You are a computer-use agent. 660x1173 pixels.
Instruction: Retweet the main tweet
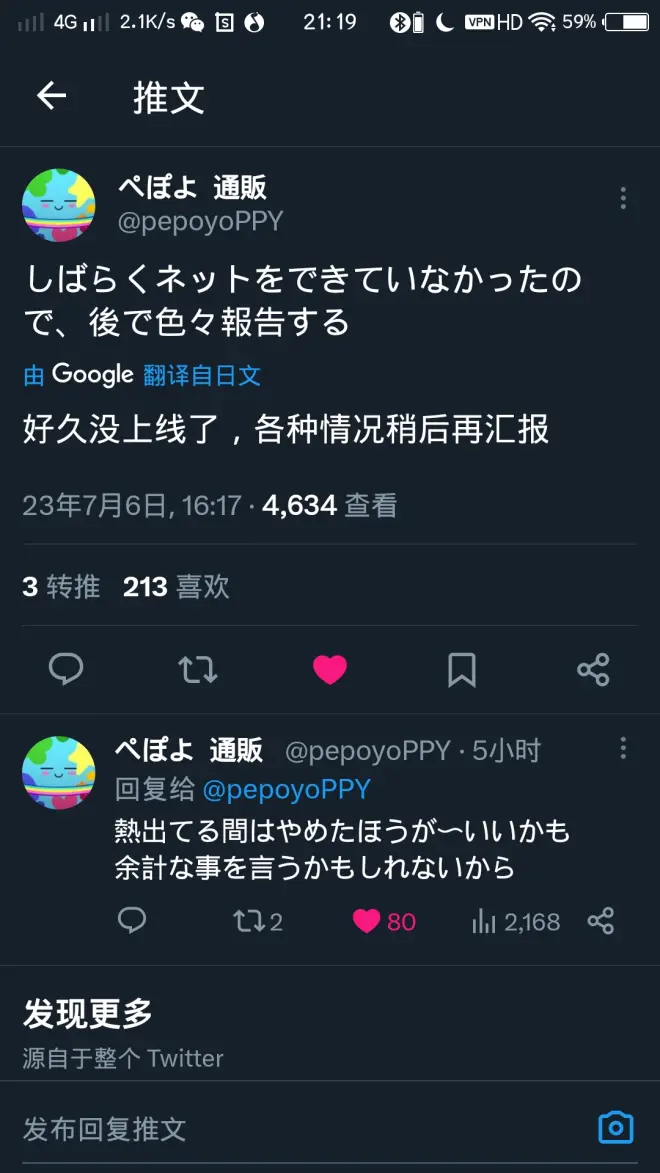198,669
